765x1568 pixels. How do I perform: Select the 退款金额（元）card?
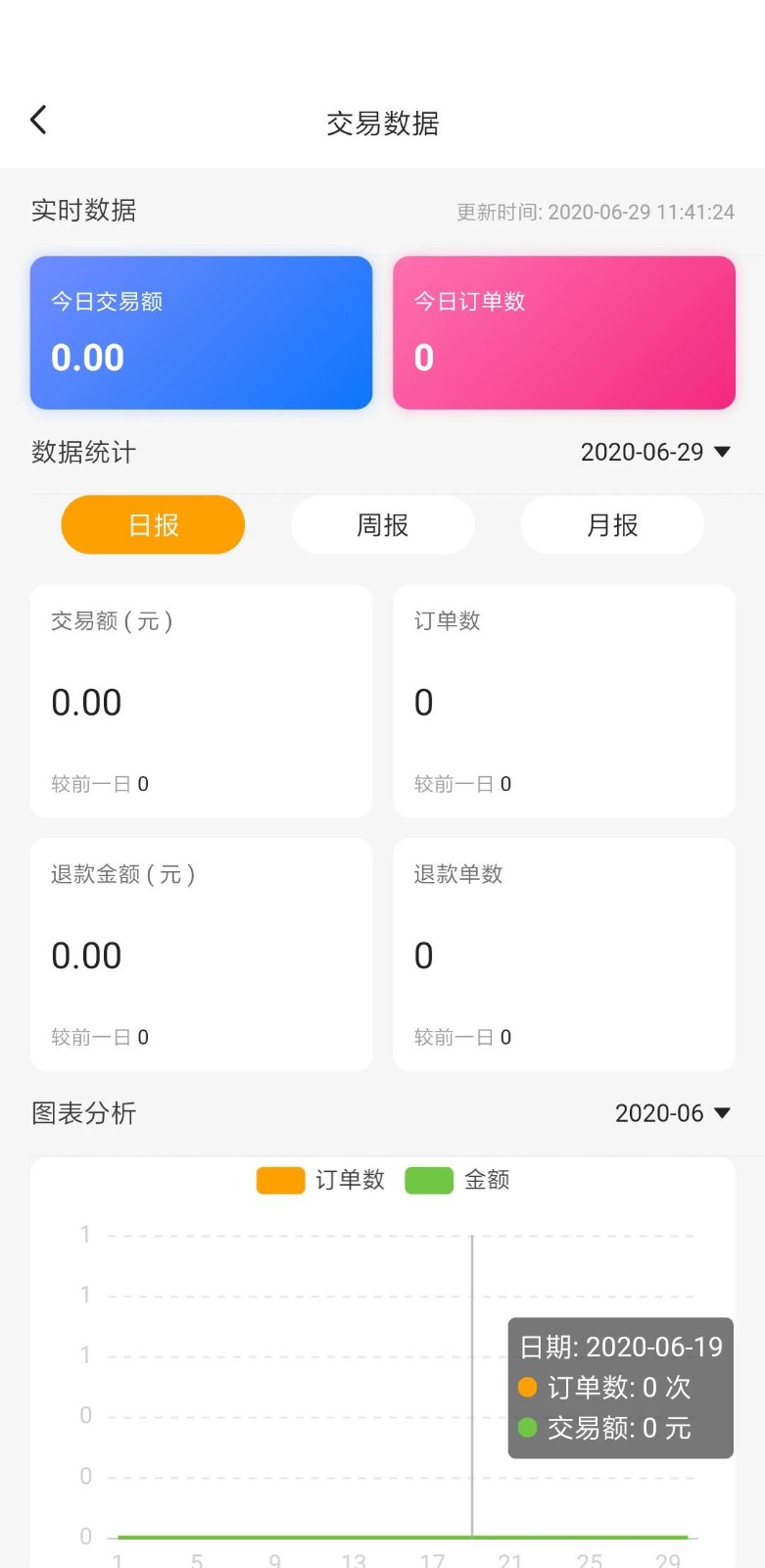pos(201,954)
